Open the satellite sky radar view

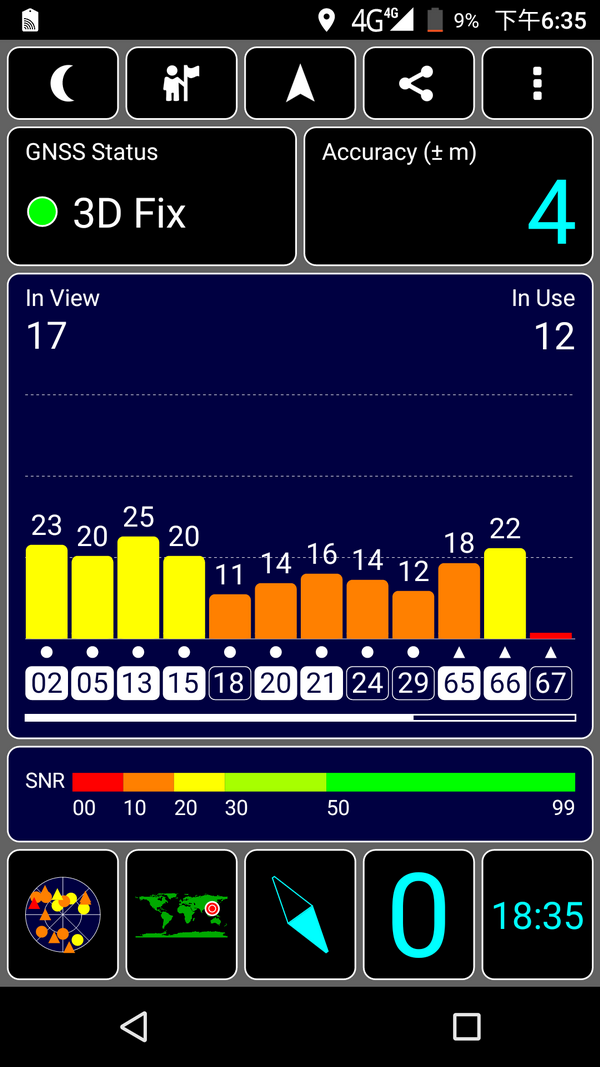pyautogui.click(x=63, y=914)
